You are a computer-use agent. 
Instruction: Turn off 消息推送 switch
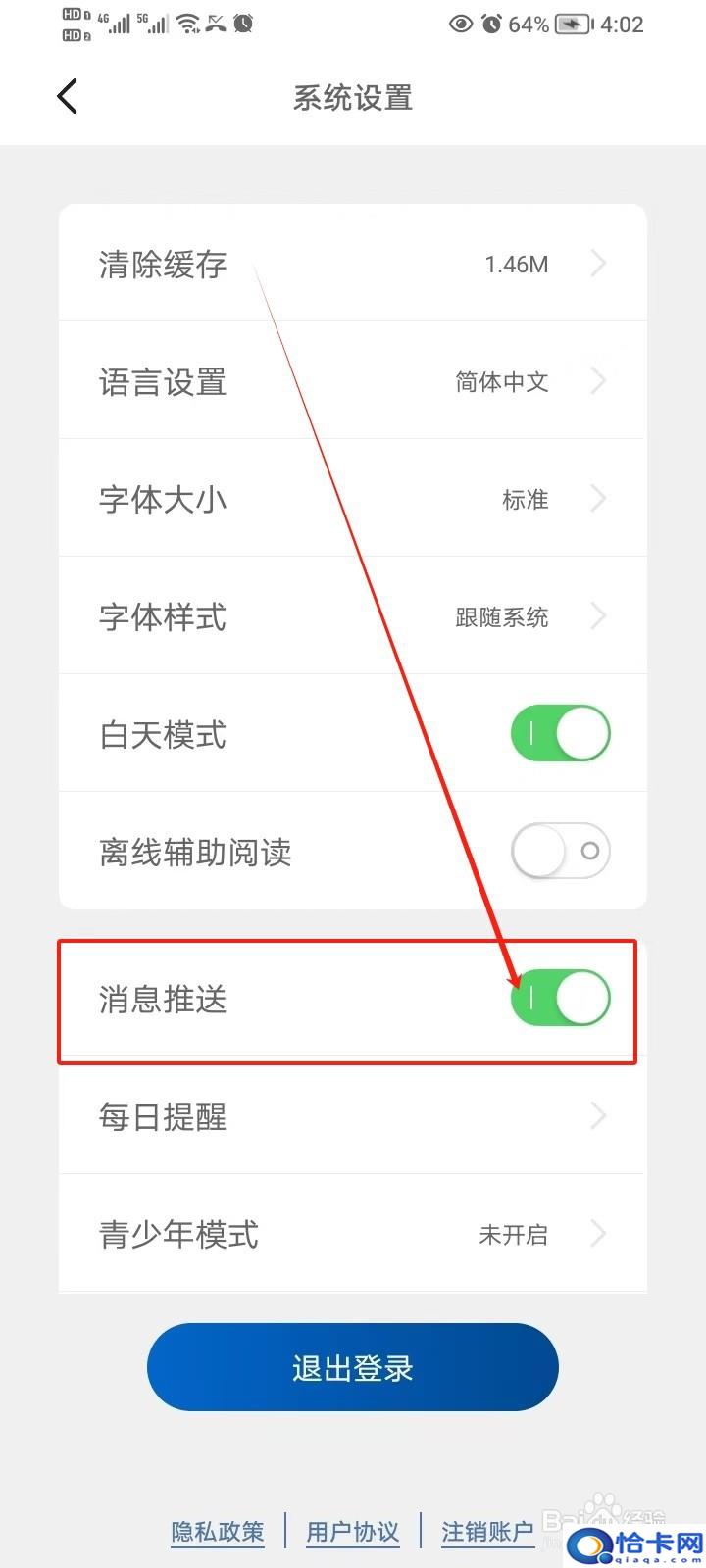coord(561,998)
